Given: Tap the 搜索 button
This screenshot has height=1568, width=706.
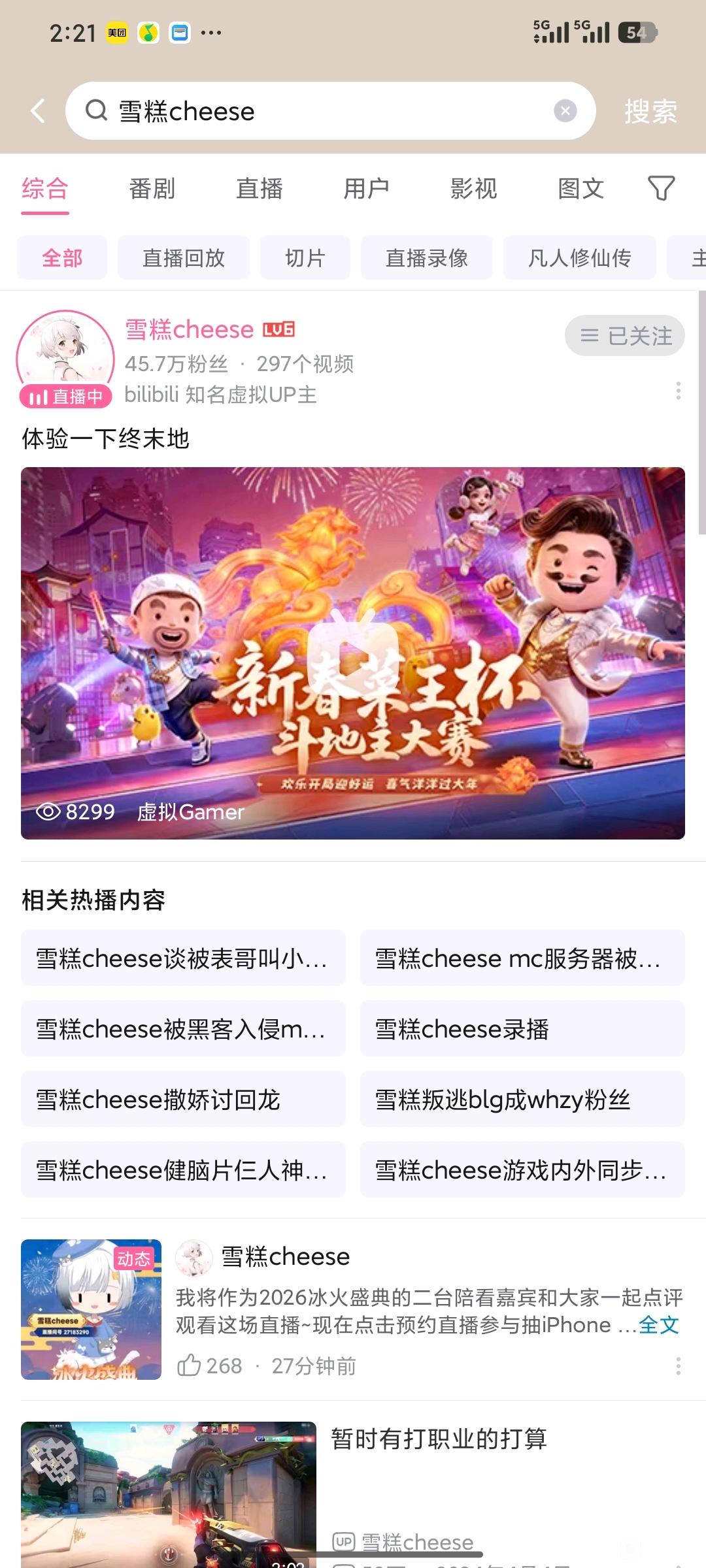Looking at the screenshot, I should click(650, 111).
